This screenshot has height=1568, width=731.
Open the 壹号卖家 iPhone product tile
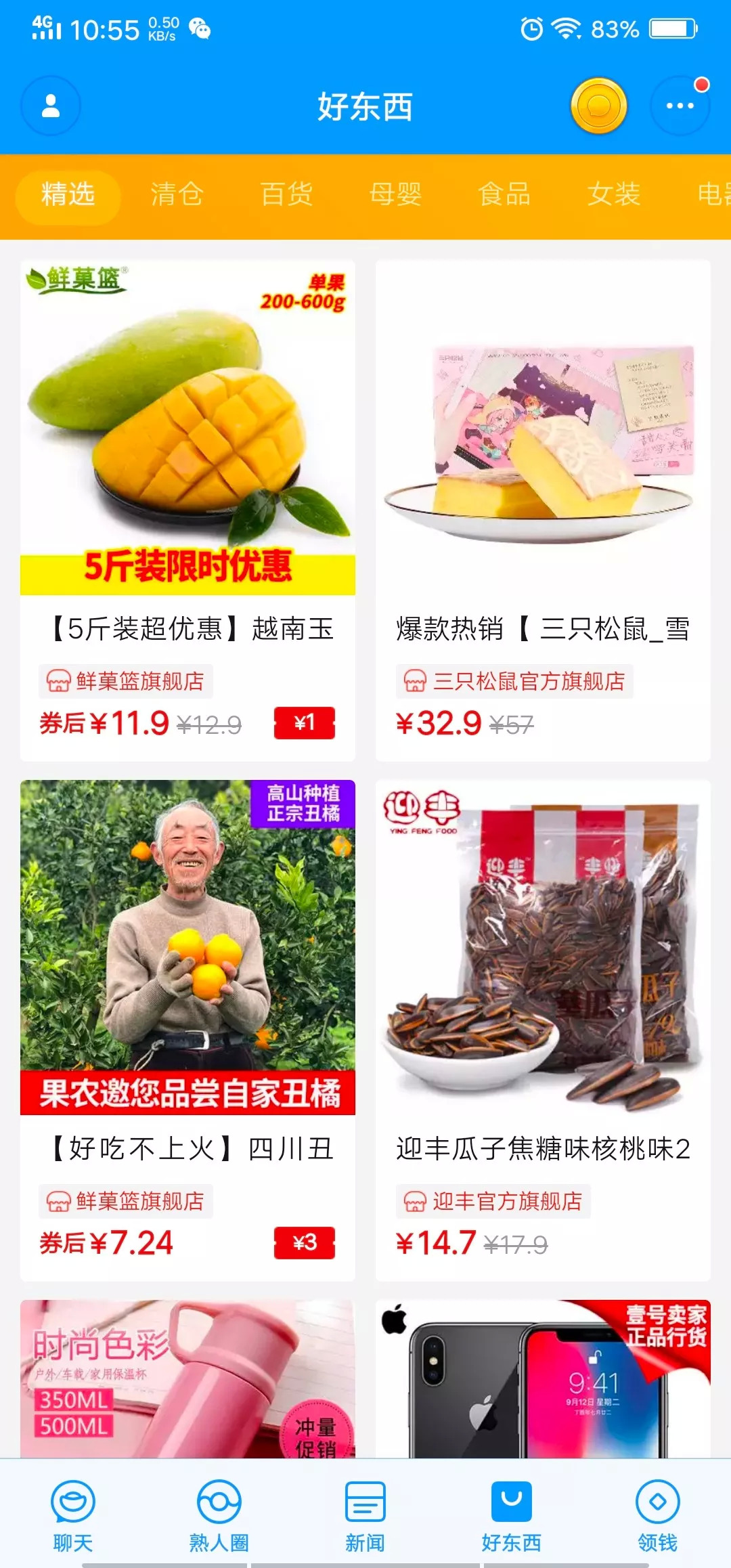pos(543,1381)
